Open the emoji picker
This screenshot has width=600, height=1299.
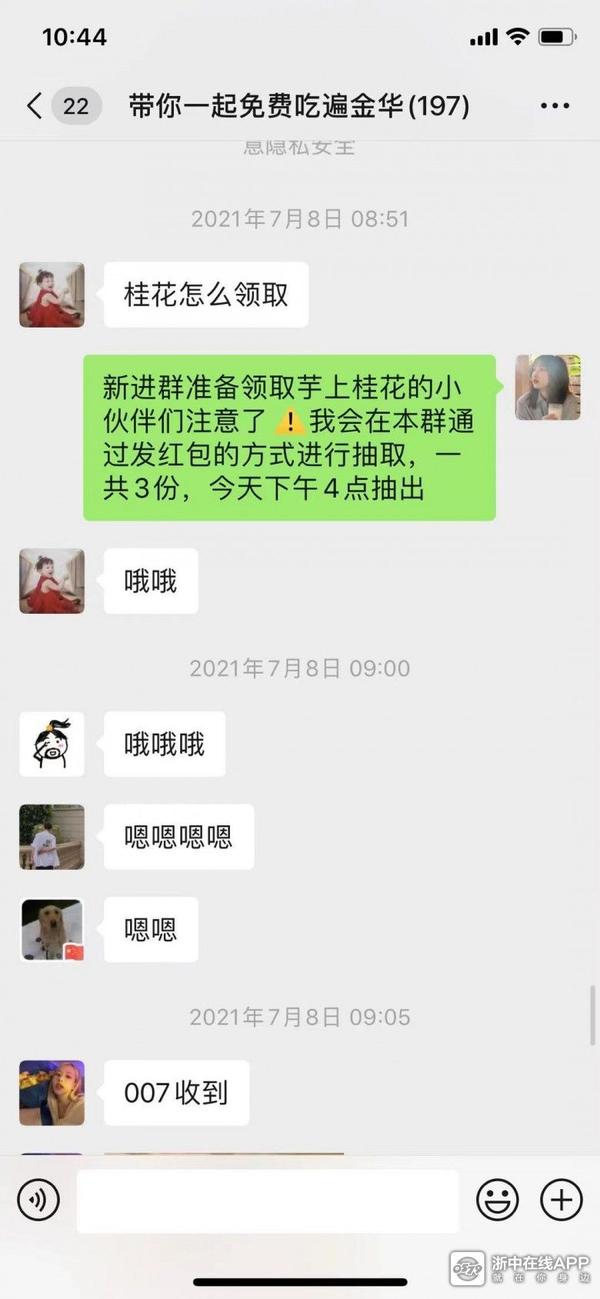pyautogui.click(x=497, y=1199)
